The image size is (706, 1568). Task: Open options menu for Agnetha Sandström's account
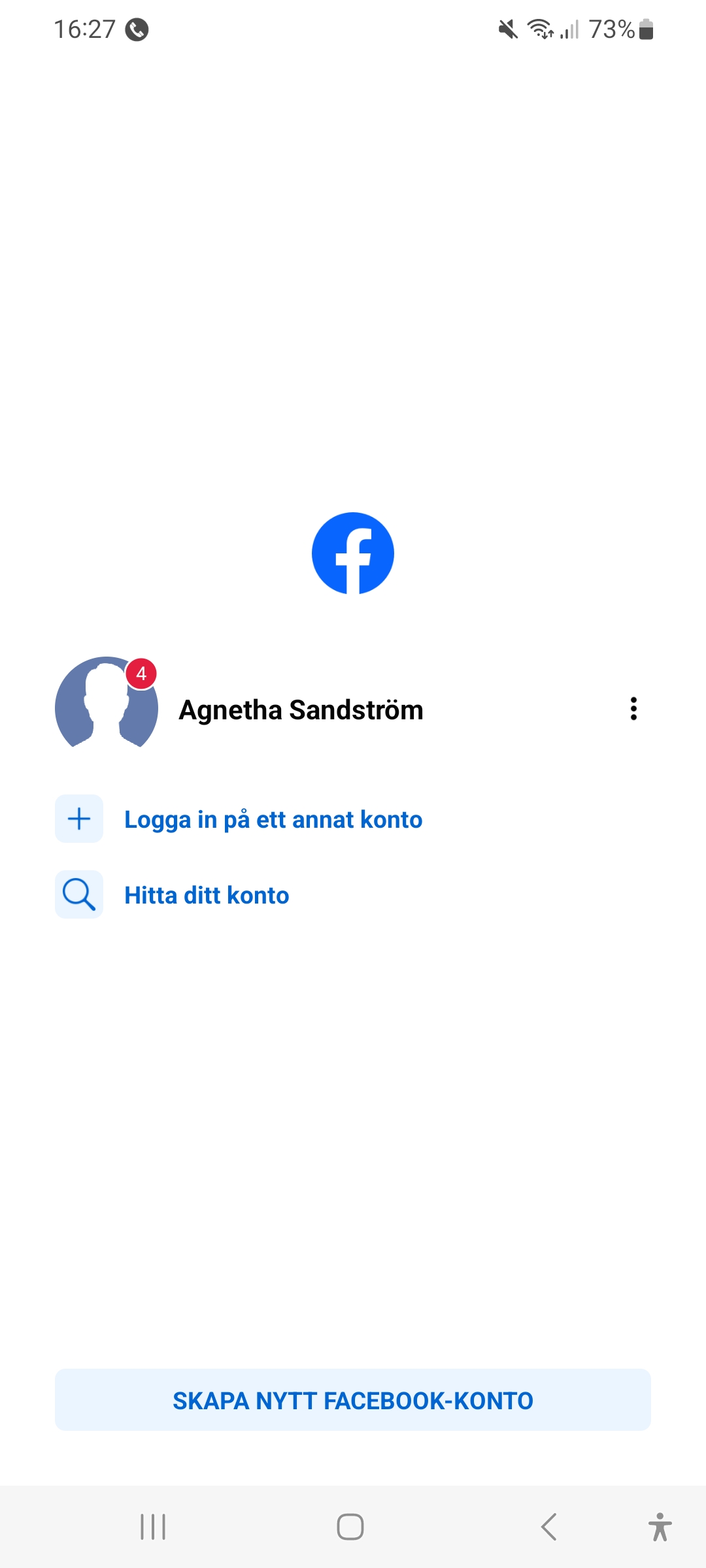coord(633,709)
